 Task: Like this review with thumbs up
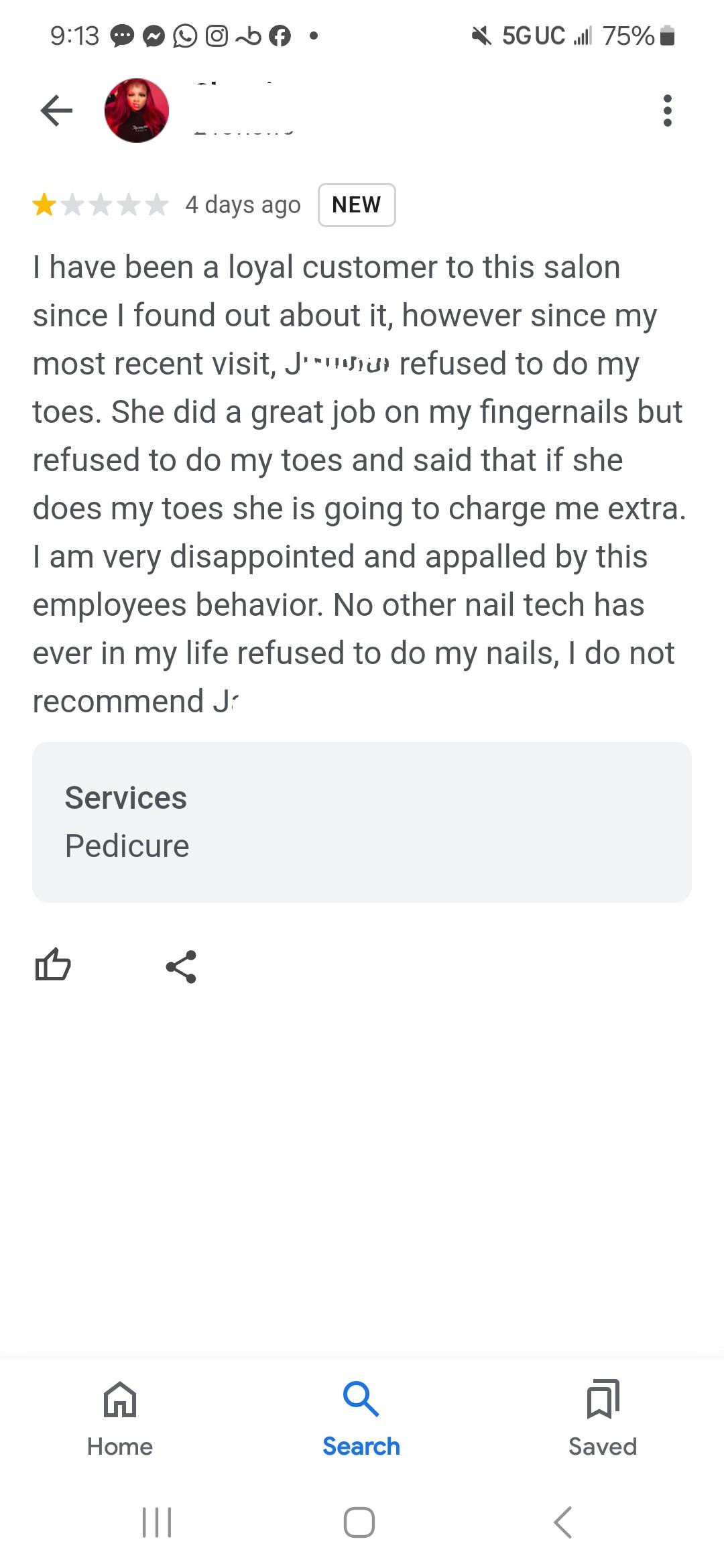pyautogui.click(x=53, y=966)
